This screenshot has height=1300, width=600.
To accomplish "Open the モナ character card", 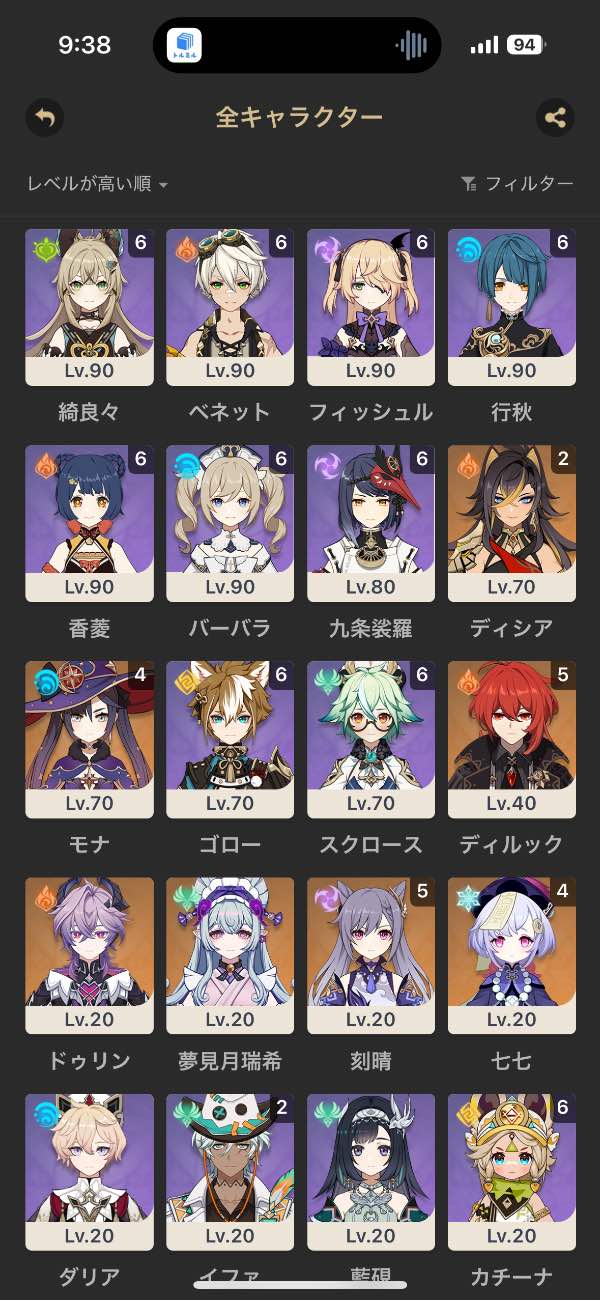I will [x=89, y=739].
